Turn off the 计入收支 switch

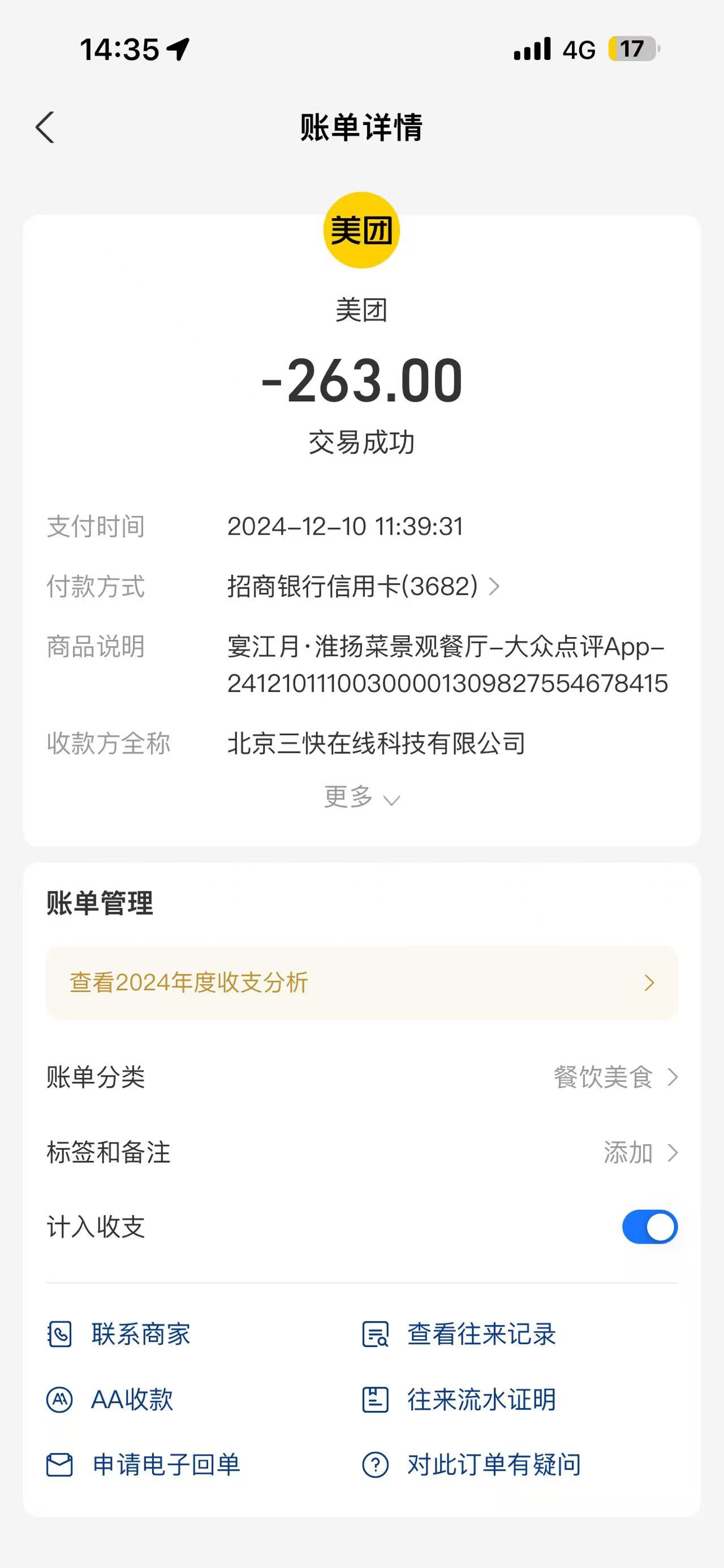pyautogui.click(x=650, y=1227)
